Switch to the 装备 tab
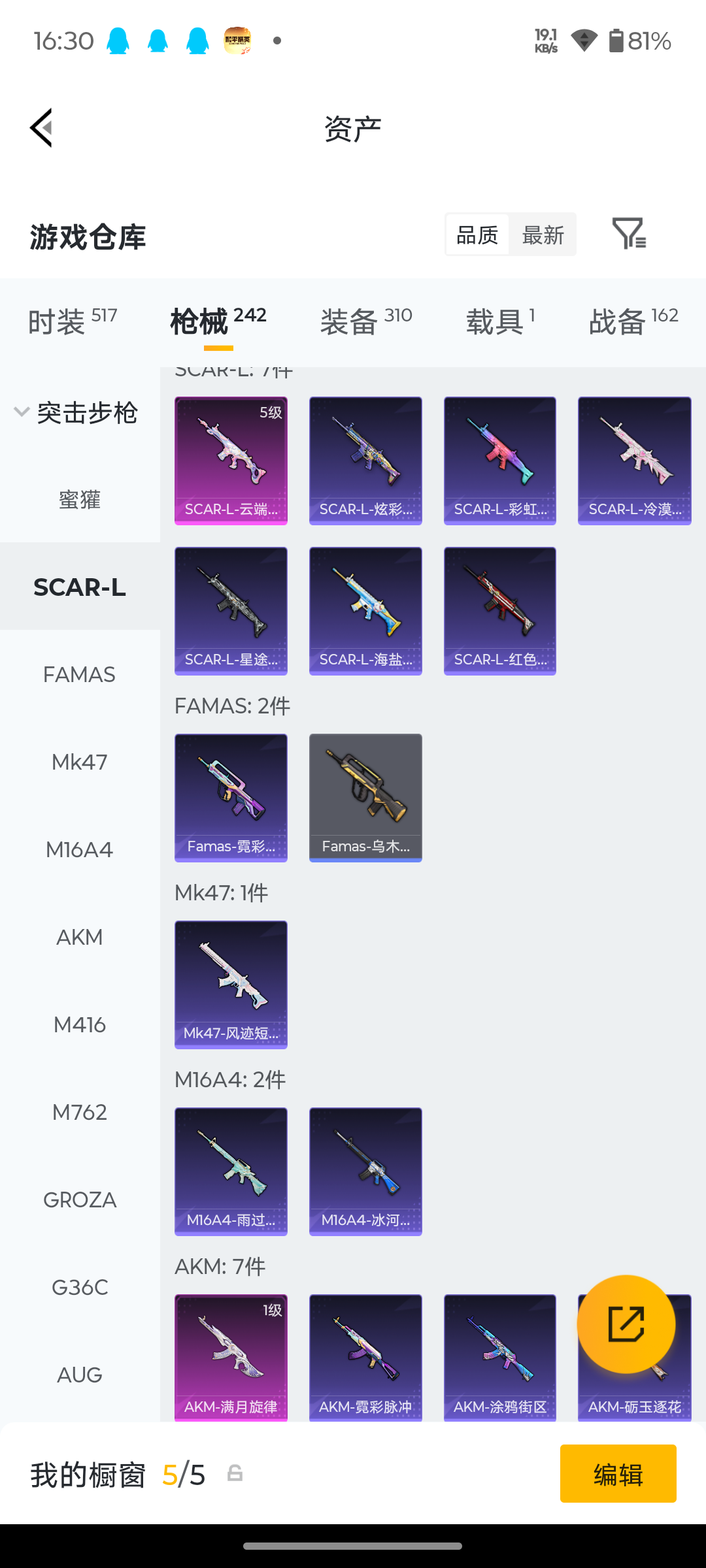Image resolution: width=706 pixels, height=1568 pixels. coord(366,321)
